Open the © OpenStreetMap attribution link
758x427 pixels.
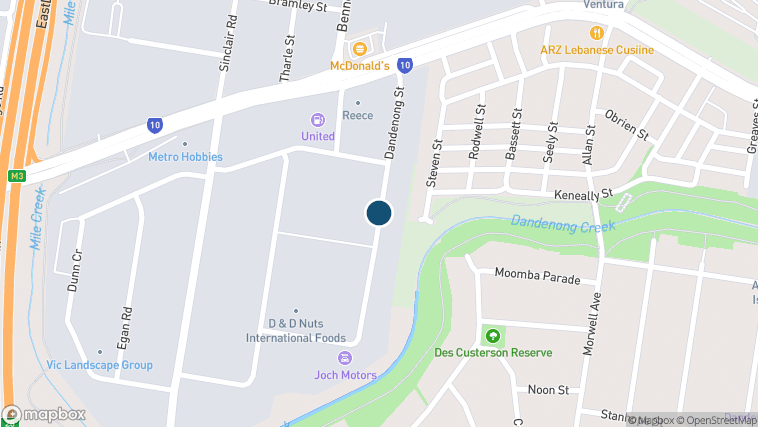(x=718, y=420)
